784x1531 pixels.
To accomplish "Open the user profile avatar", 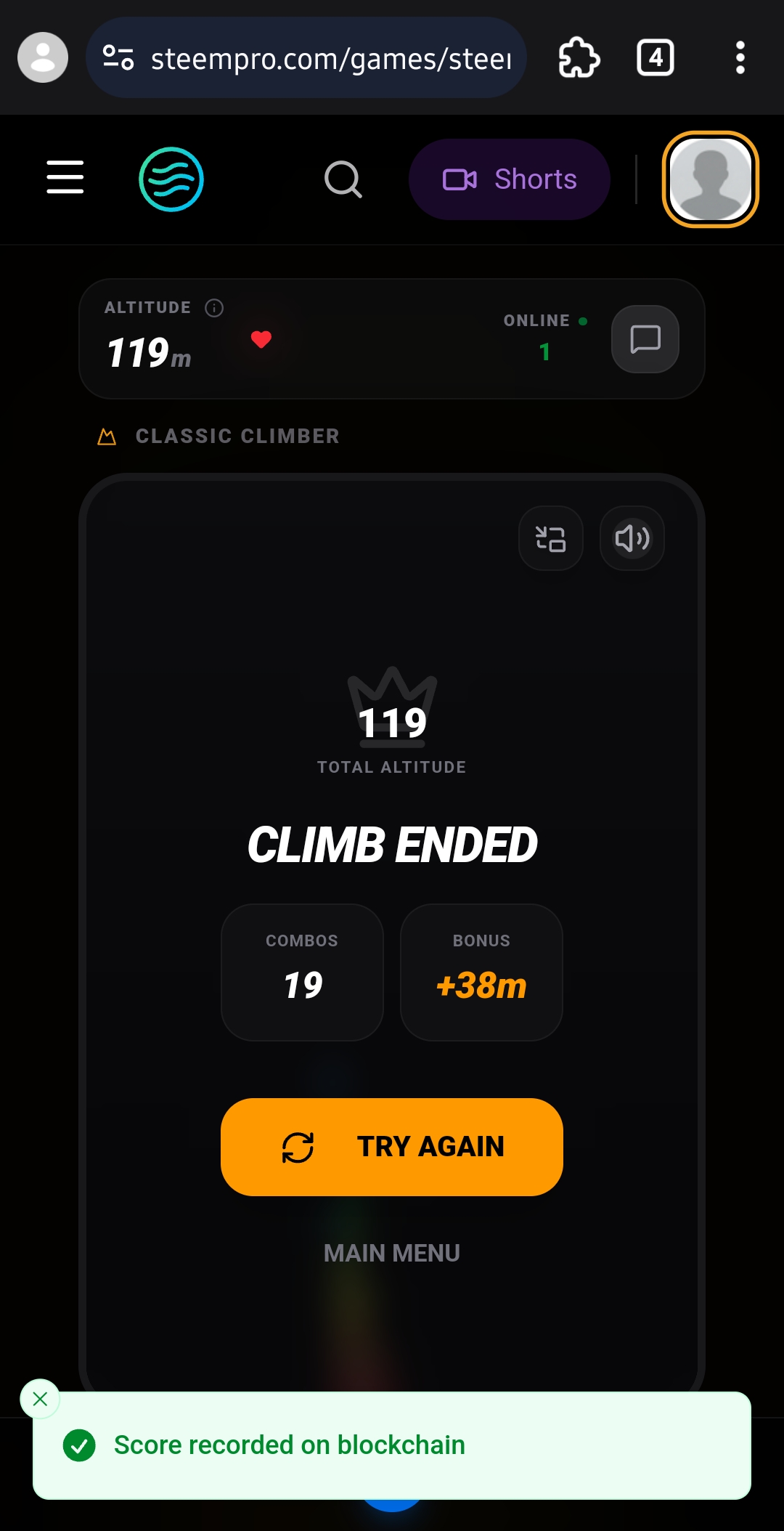I will click(711, 179).
